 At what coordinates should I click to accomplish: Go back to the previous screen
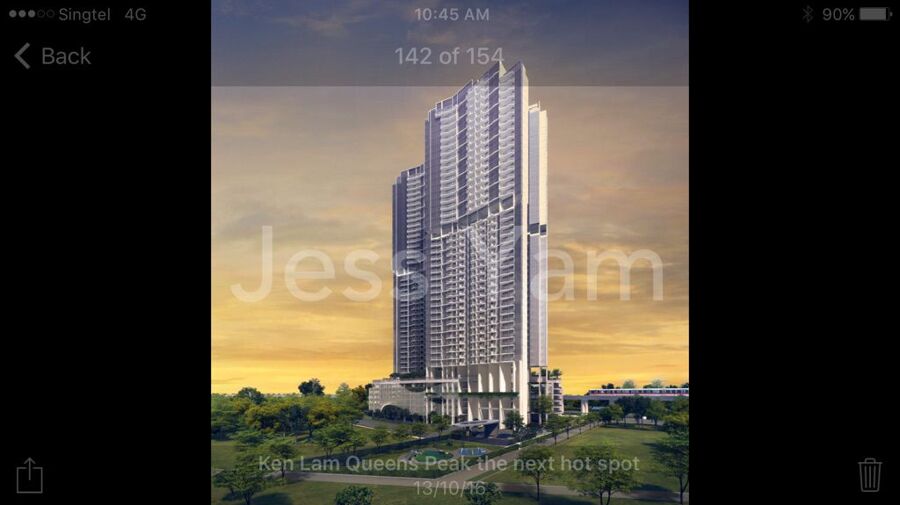click(52, 56)
